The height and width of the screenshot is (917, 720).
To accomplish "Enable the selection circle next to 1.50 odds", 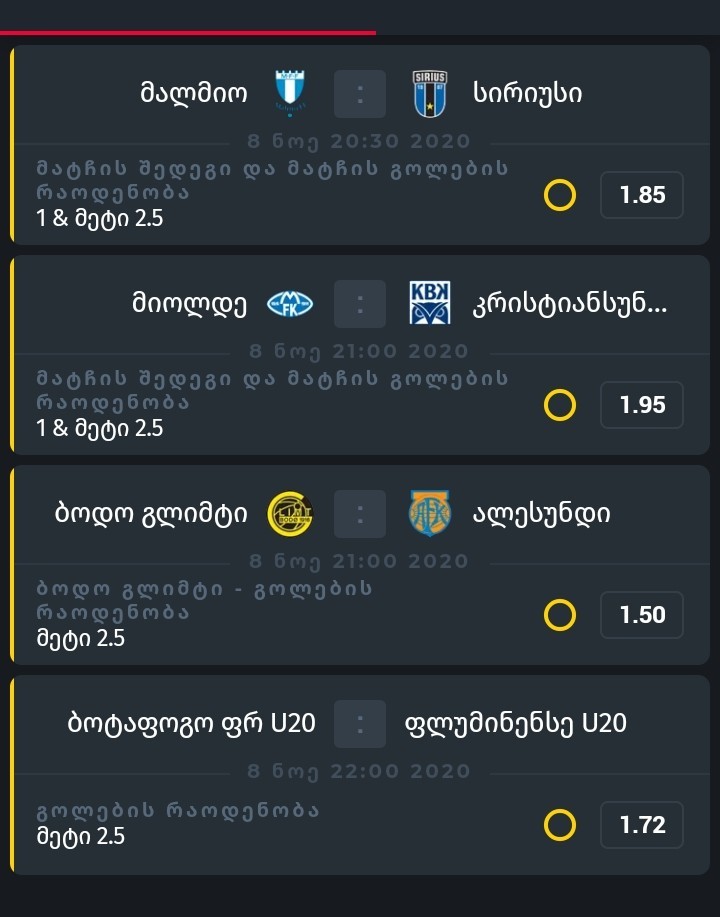I will [x=559, y=615].
